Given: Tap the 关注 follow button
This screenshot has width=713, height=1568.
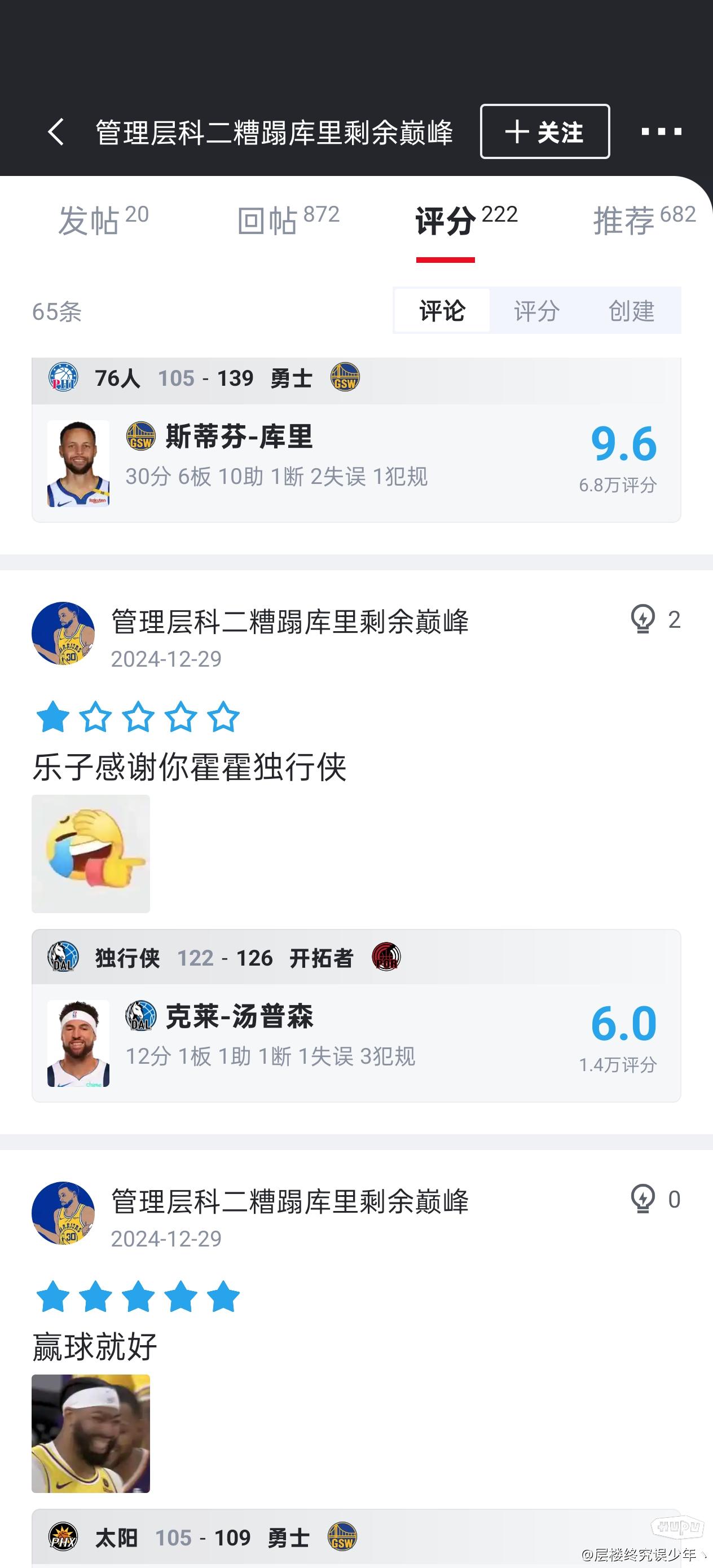Looking at the screenshot, I should point(544,131).
